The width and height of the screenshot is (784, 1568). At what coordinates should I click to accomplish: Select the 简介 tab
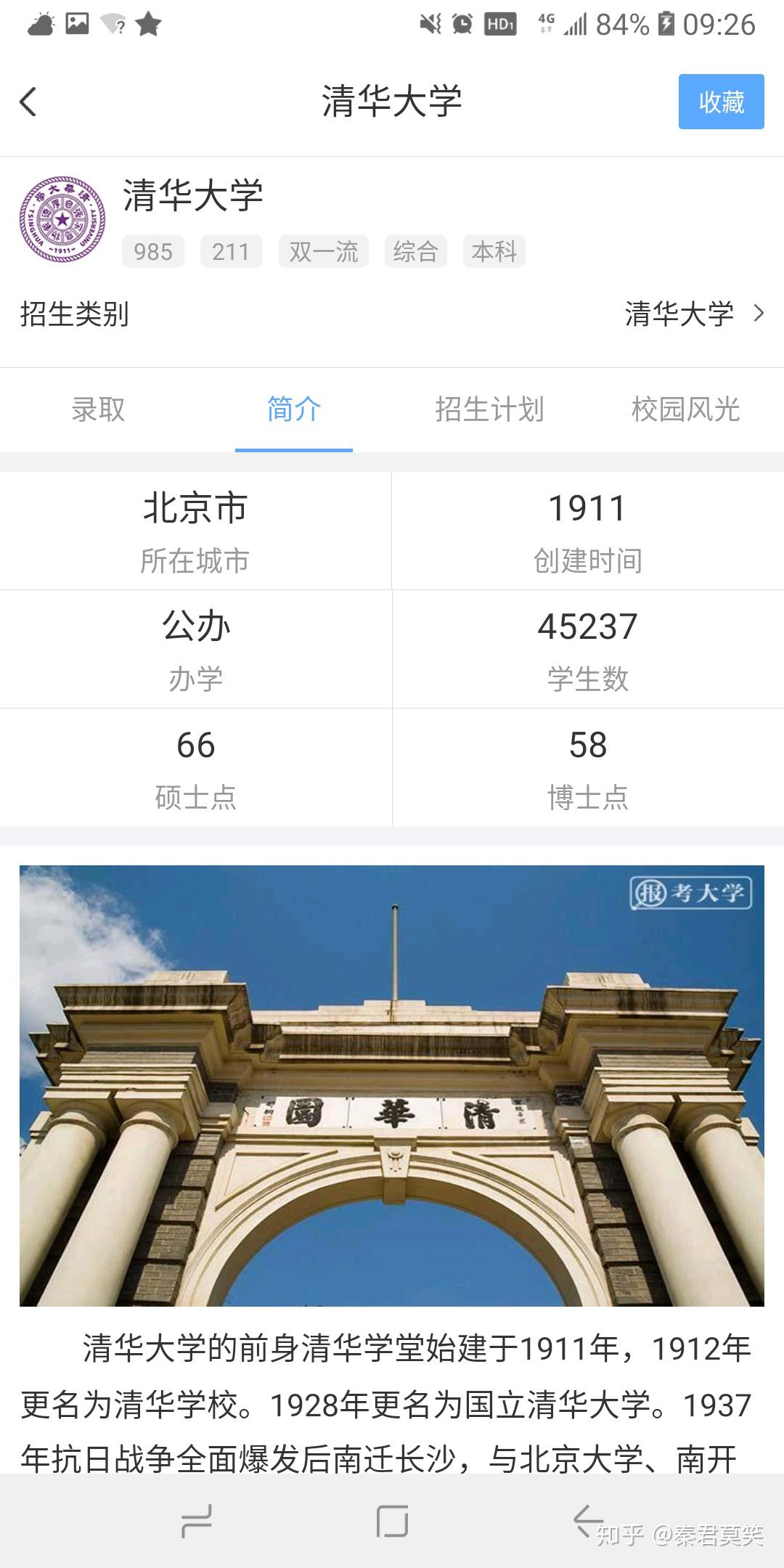294,410
